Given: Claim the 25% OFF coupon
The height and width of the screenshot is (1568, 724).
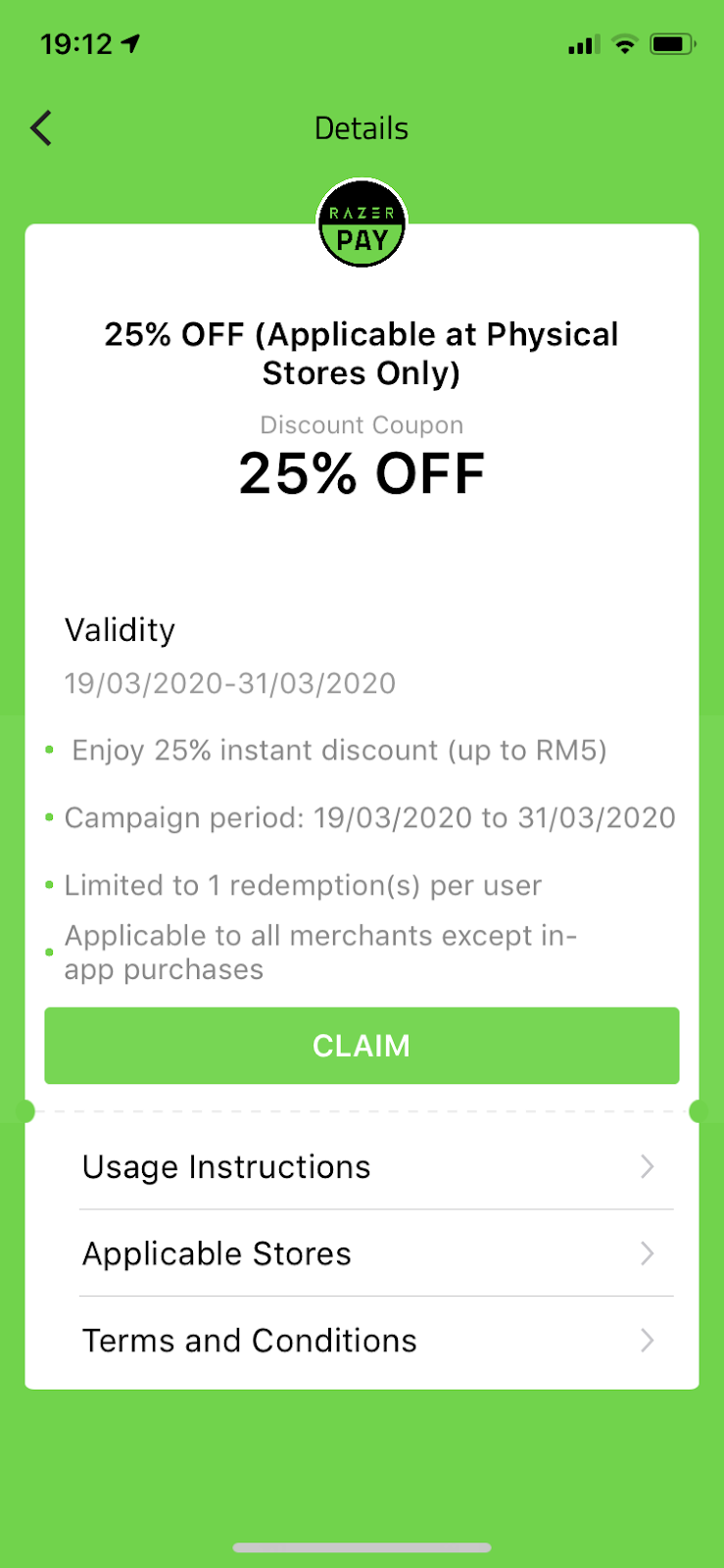Looking at the screenshot, I should [362, 1046].
